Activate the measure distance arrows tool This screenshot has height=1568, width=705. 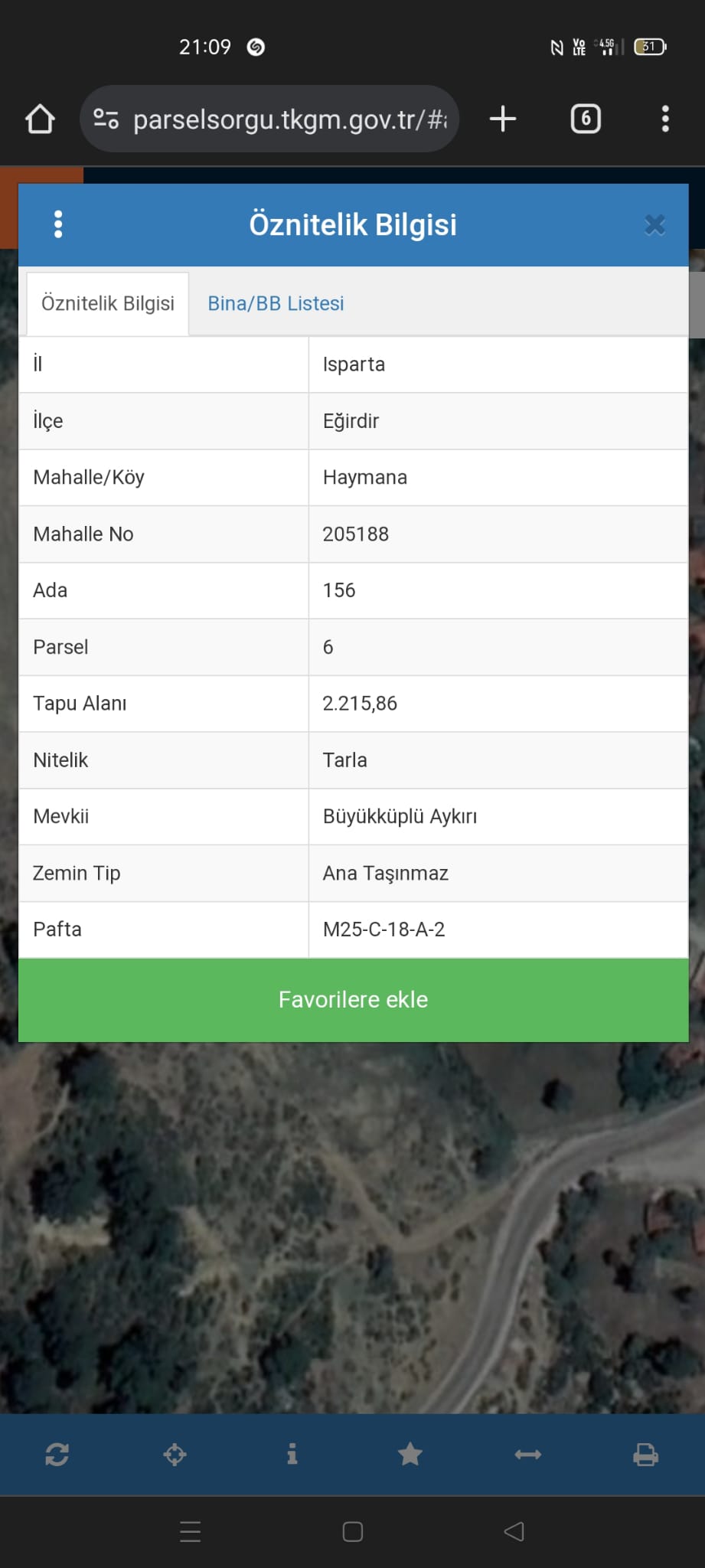pyautogui.click(x=527, y=1454)
